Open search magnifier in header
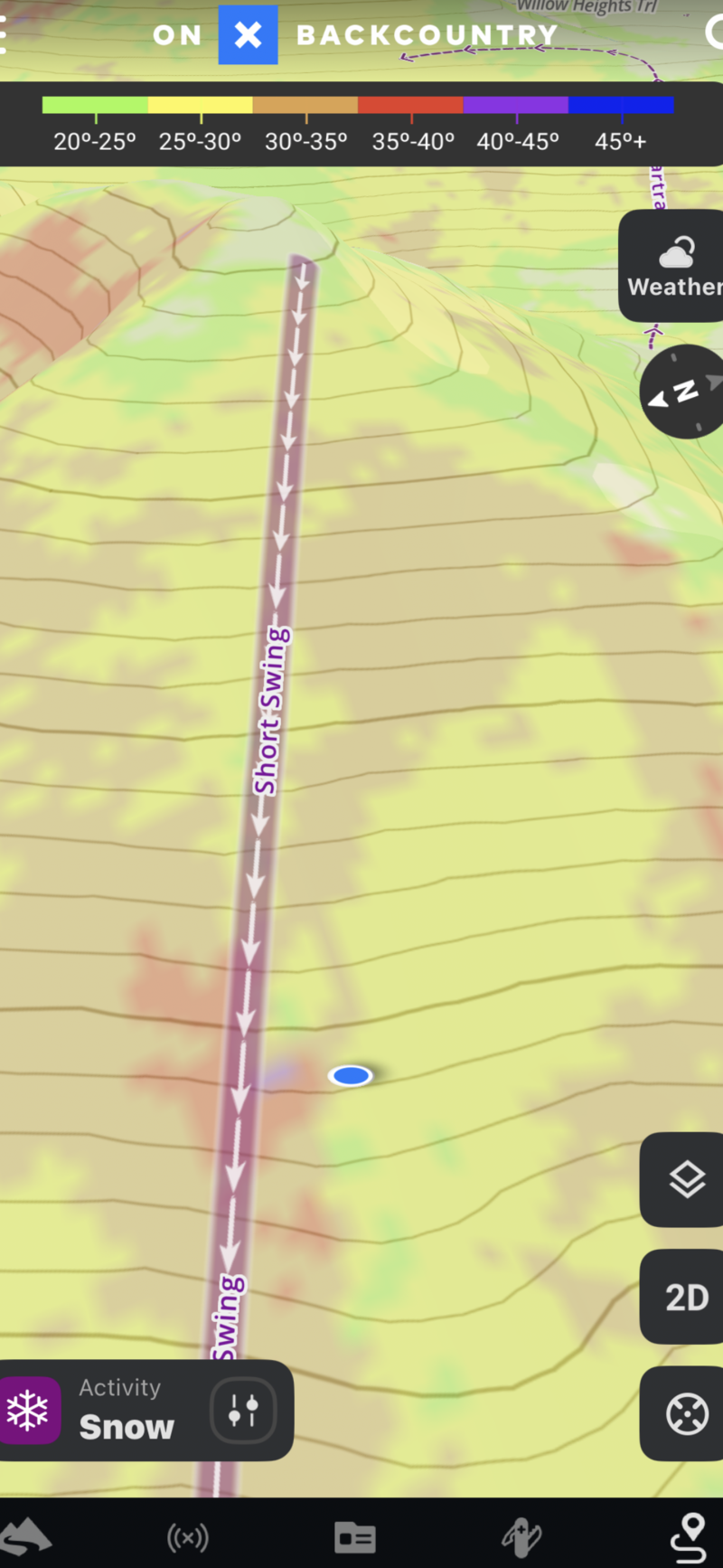This screenshot has width=723, height=1568. tap(714, 33)
